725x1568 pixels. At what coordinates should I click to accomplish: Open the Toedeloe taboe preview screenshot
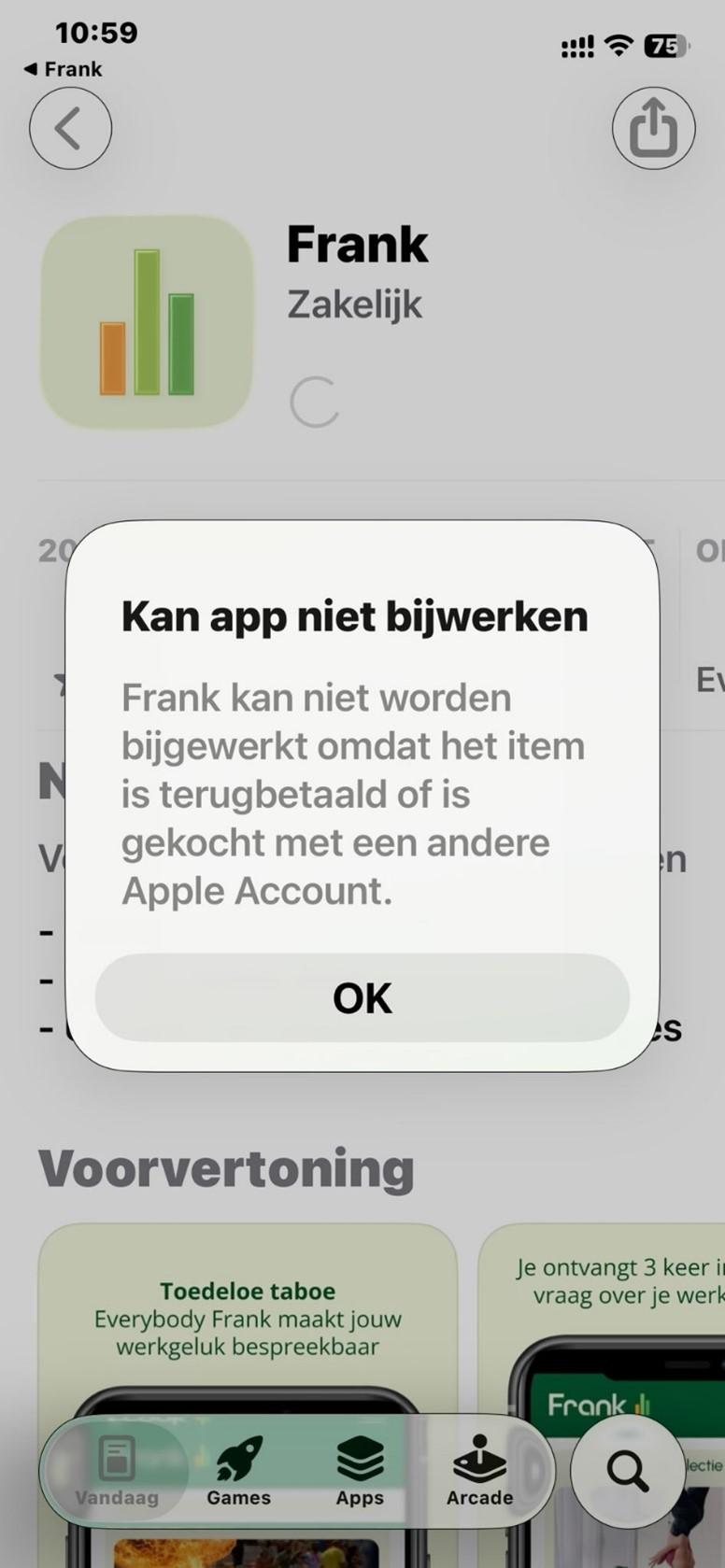(x=248, y=1326)
